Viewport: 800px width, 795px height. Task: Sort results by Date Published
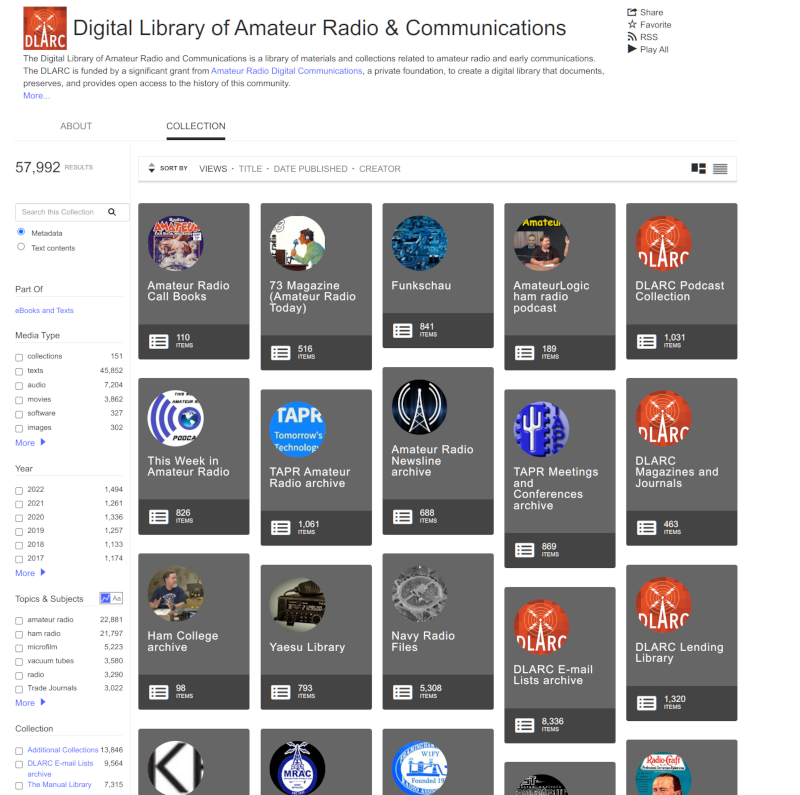310,169
